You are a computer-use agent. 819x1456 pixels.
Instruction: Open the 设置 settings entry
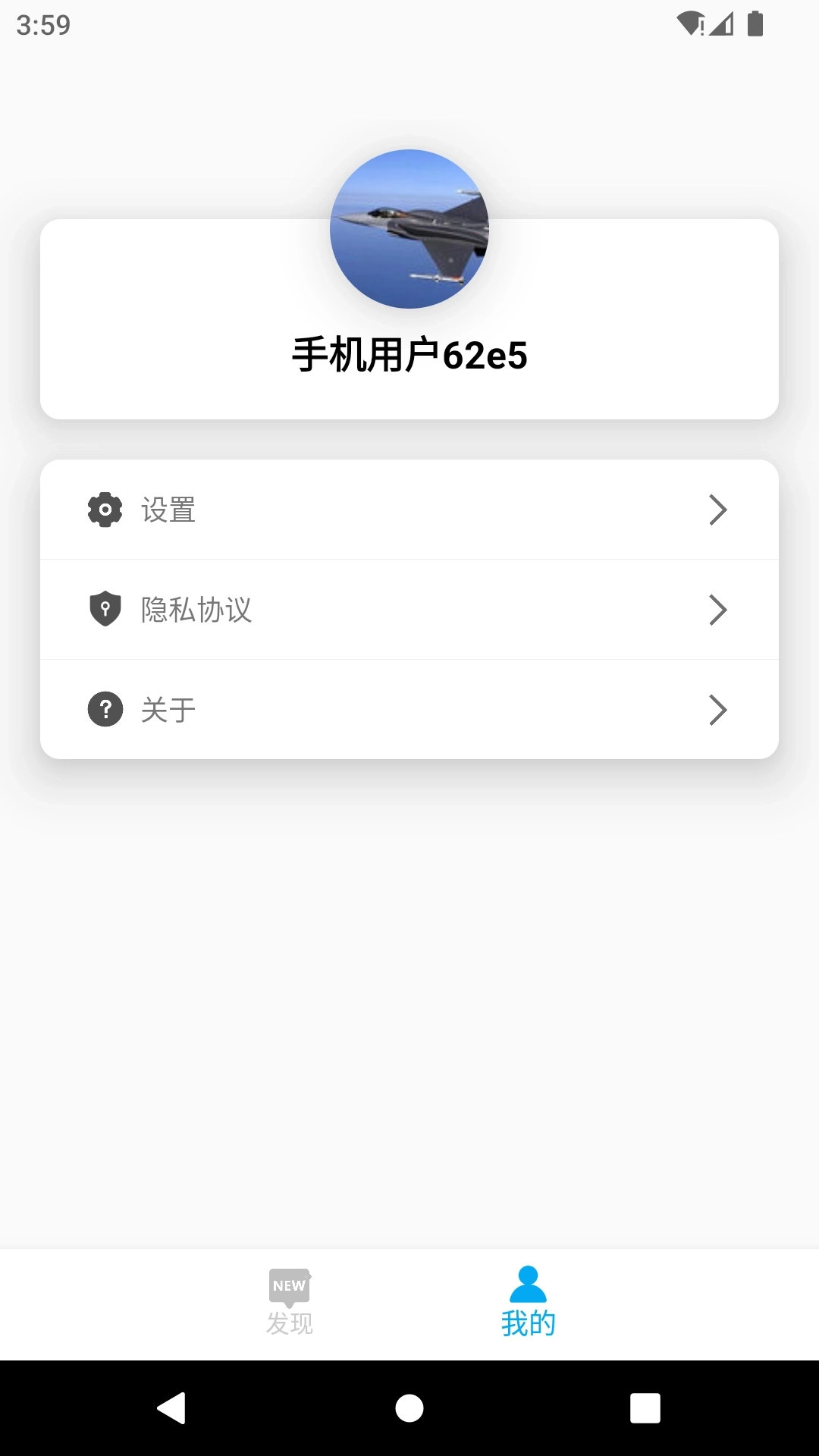pos(409,509)
